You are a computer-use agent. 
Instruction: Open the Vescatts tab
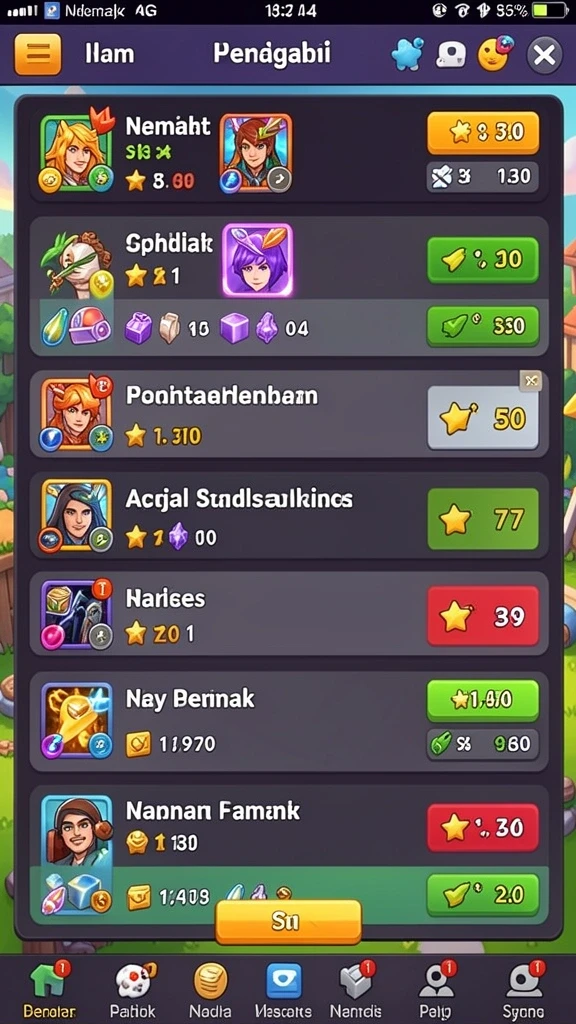[x=283, y=989]
